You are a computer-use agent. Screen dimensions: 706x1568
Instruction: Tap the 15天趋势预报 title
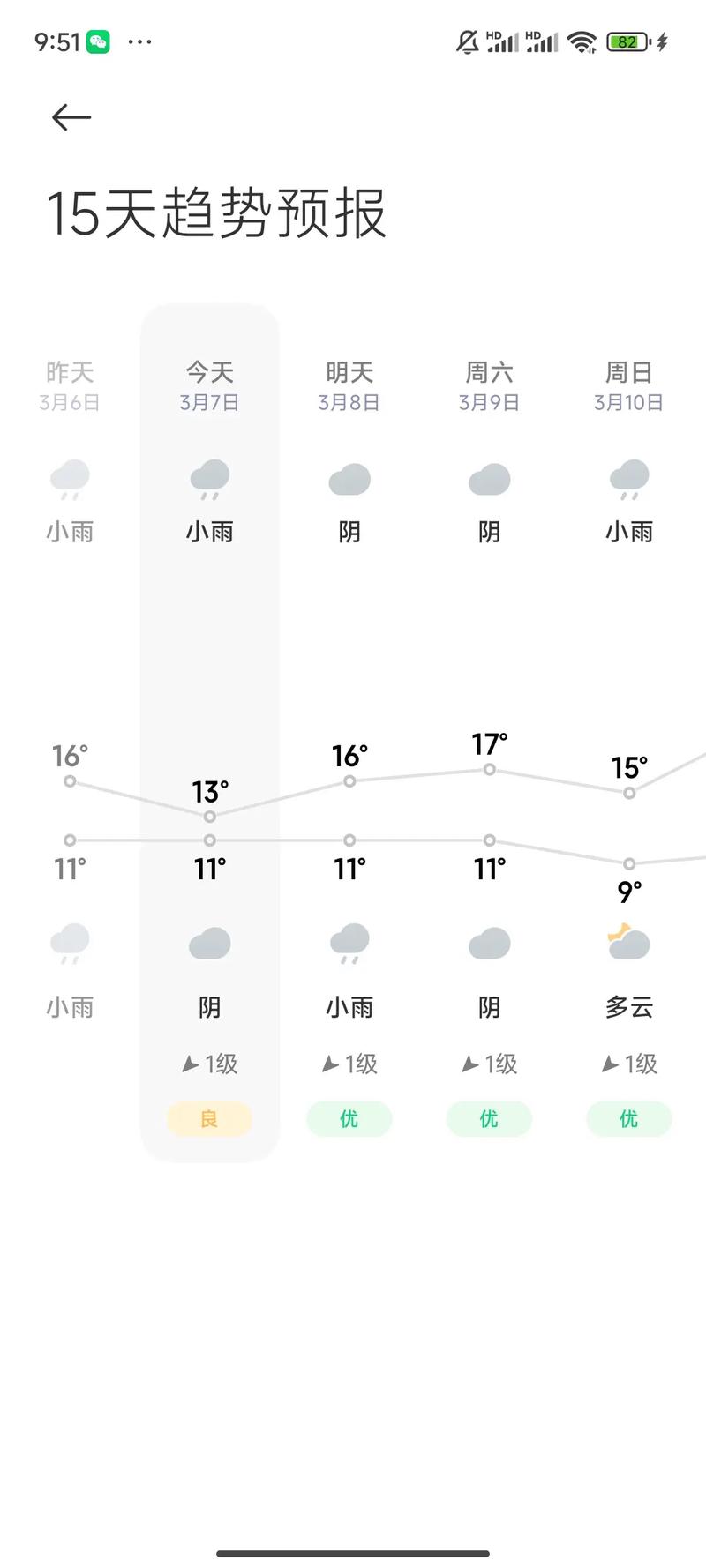coord(217,212)
